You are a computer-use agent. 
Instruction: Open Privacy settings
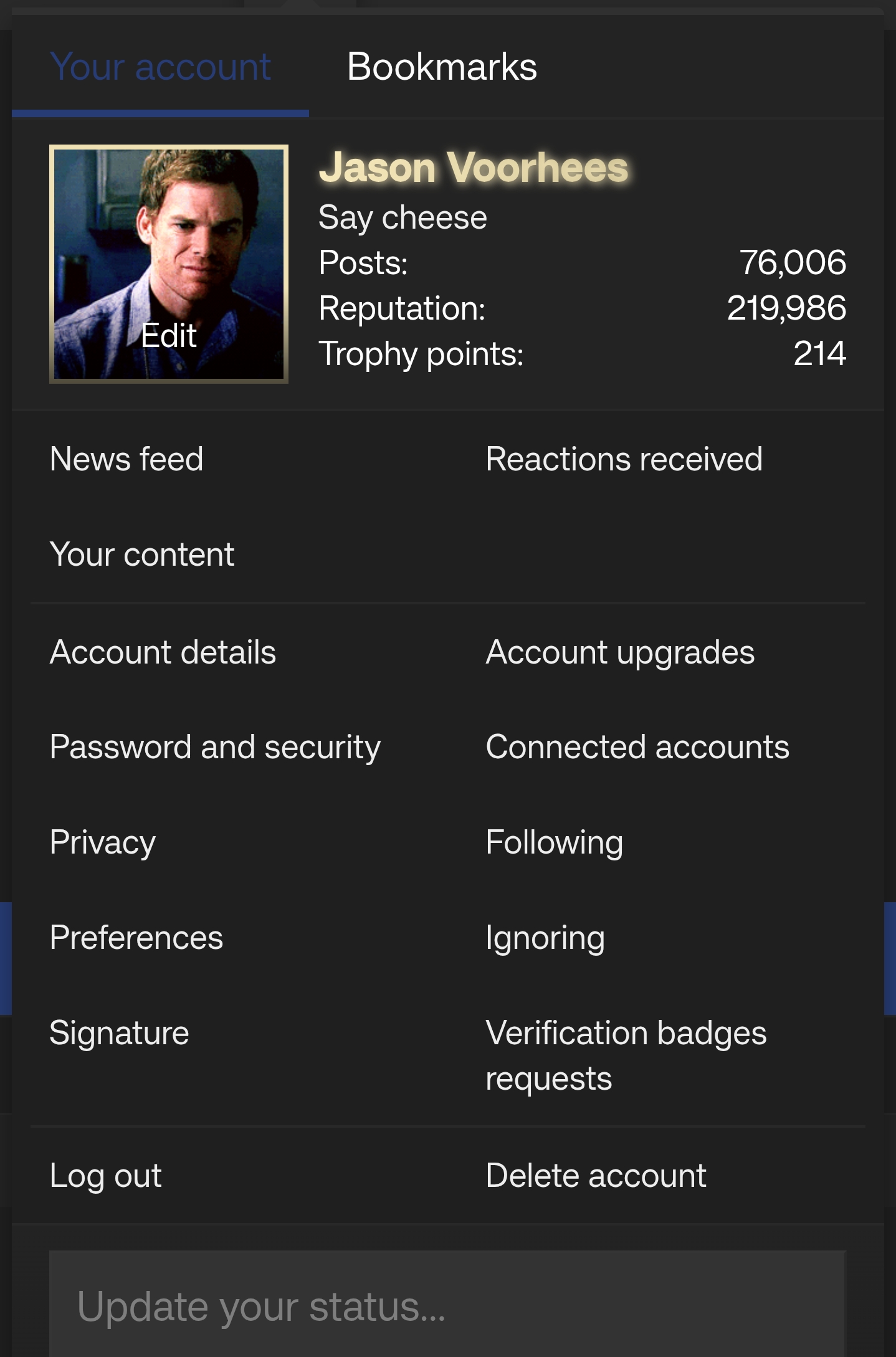point(103,841)
